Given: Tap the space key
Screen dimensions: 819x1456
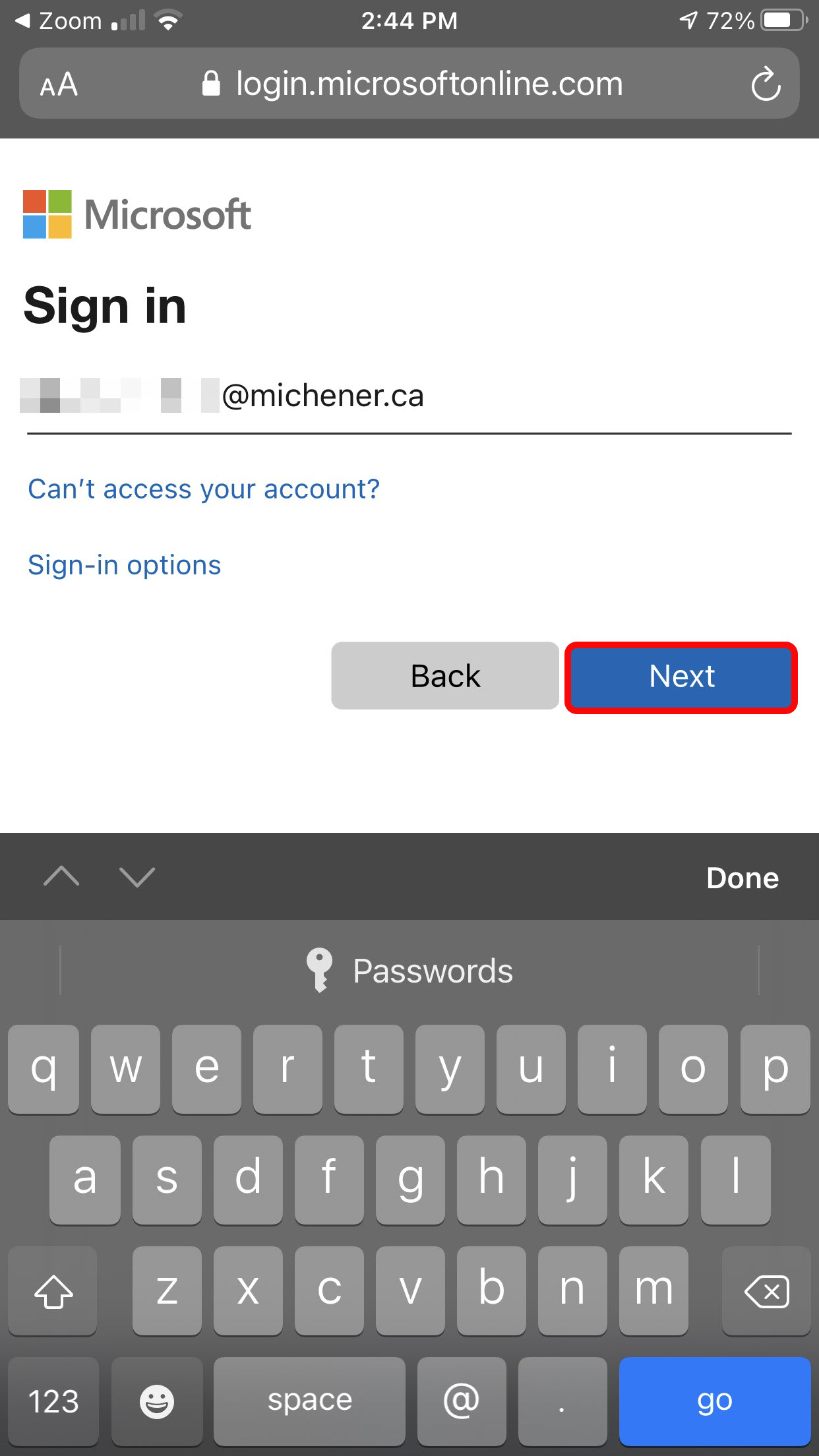Looking at the screenshot, I should 309,1401.
